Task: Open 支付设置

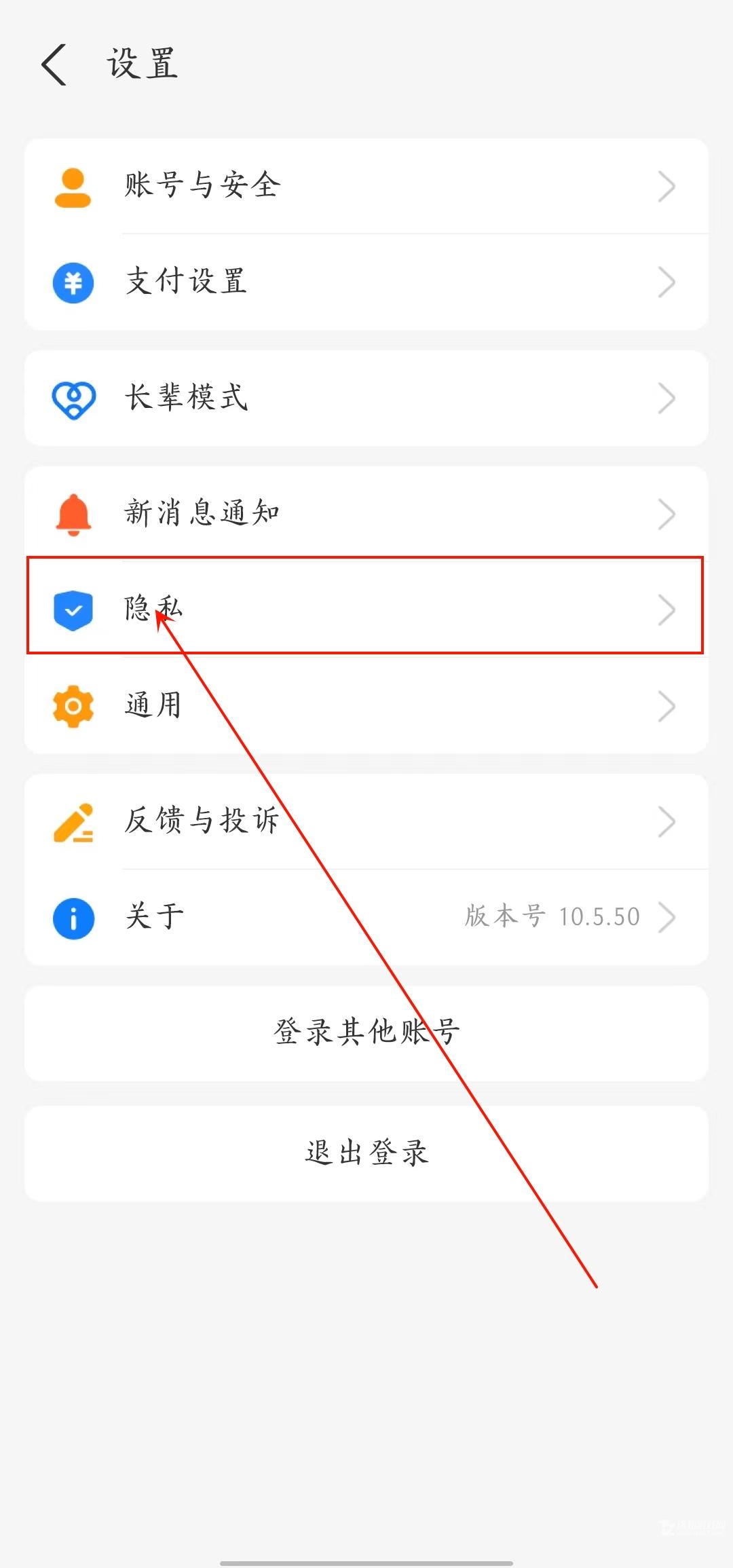Action: pos(366,282)
